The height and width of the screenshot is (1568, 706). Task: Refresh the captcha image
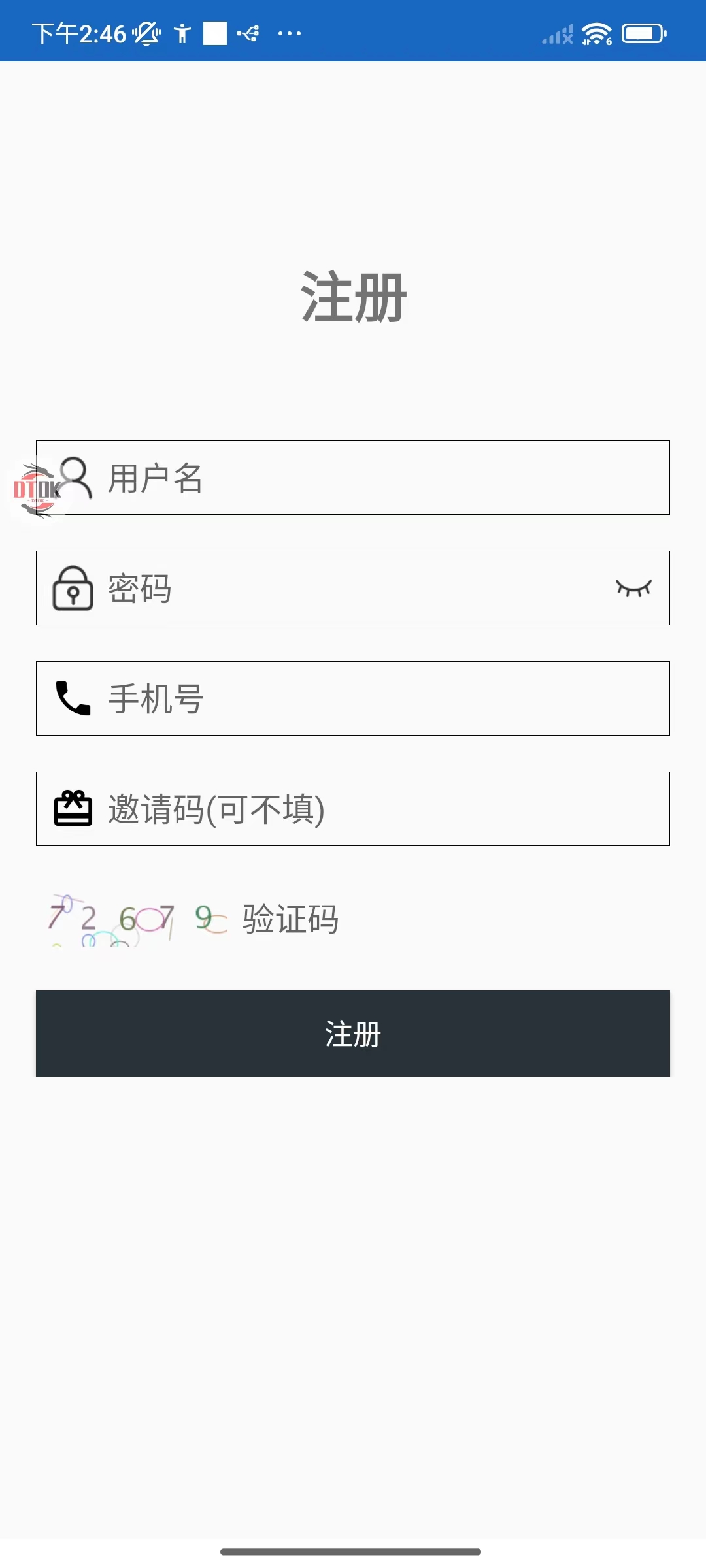(138, 919)
